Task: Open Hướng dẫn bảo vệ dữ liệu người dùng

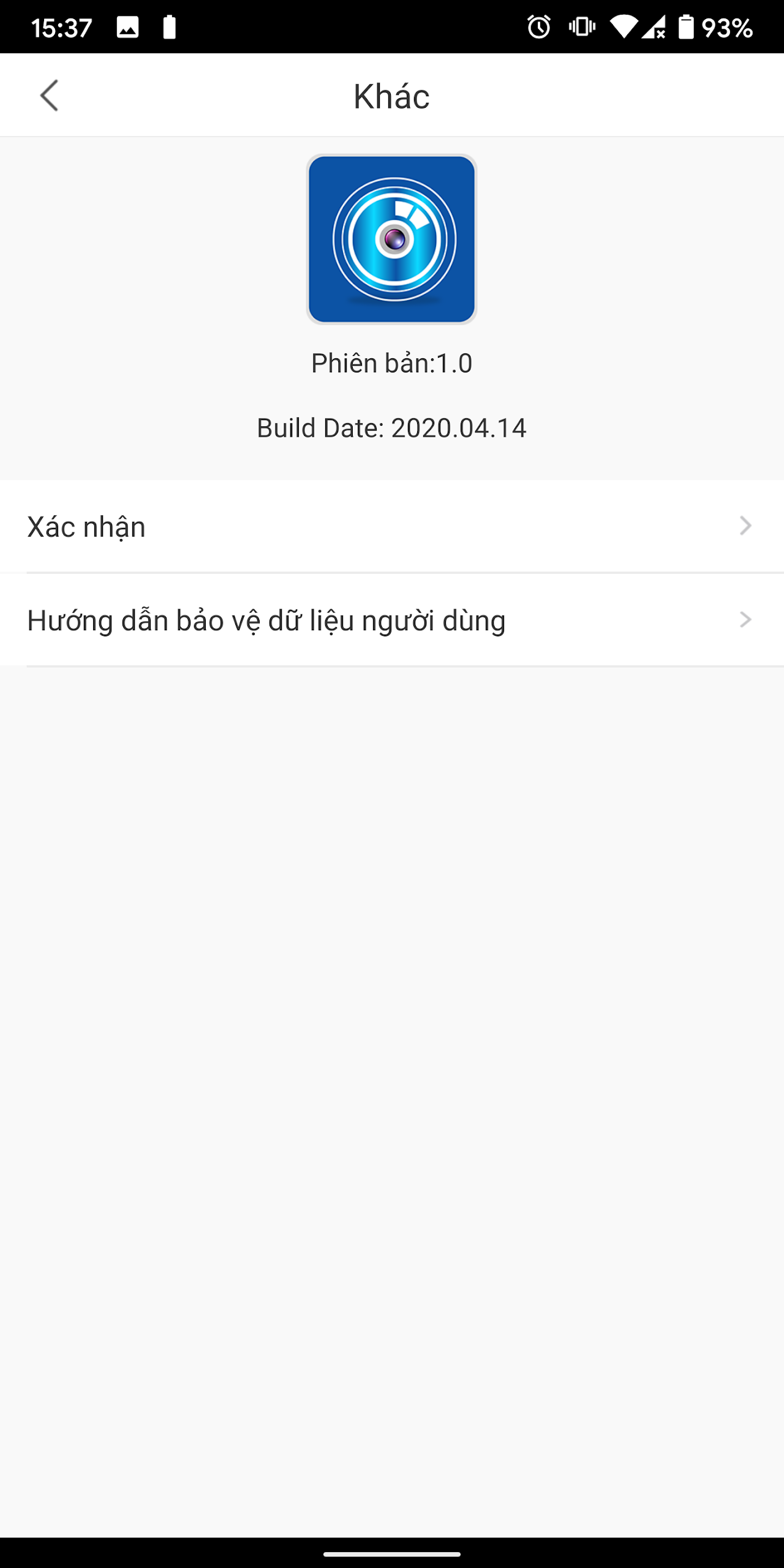Action: coord(392,620)
